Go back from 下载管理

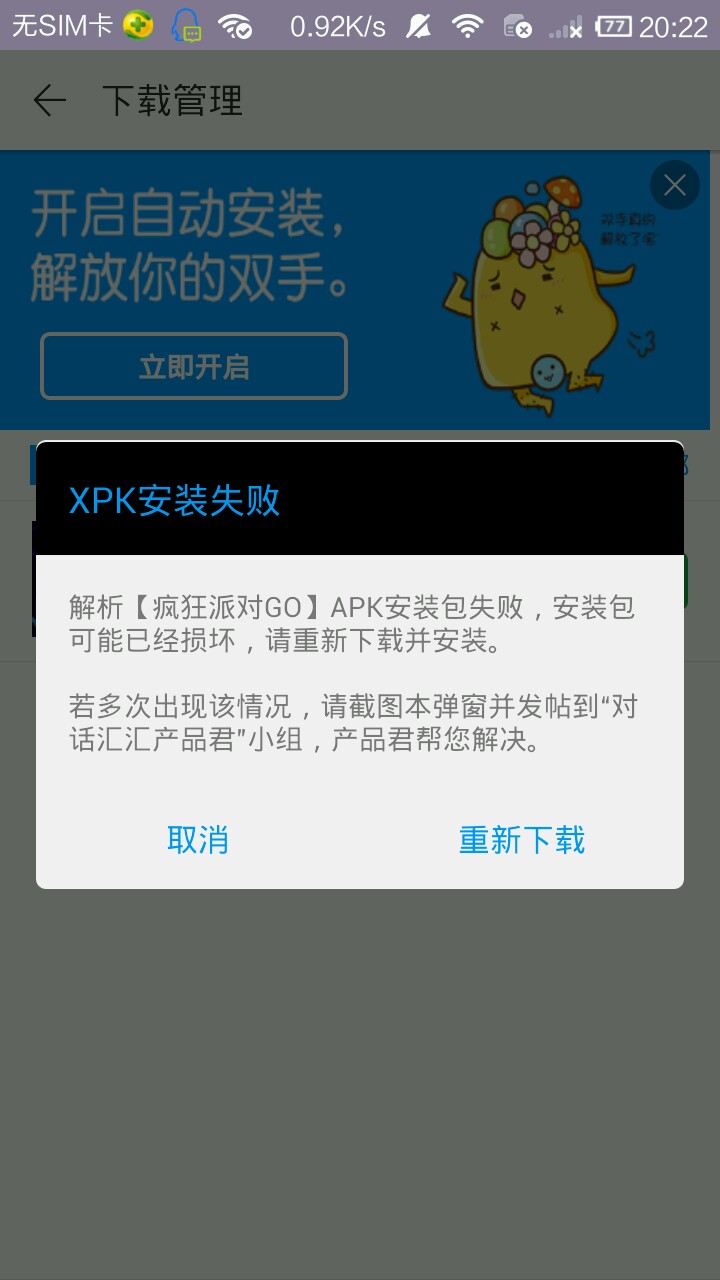49,100
